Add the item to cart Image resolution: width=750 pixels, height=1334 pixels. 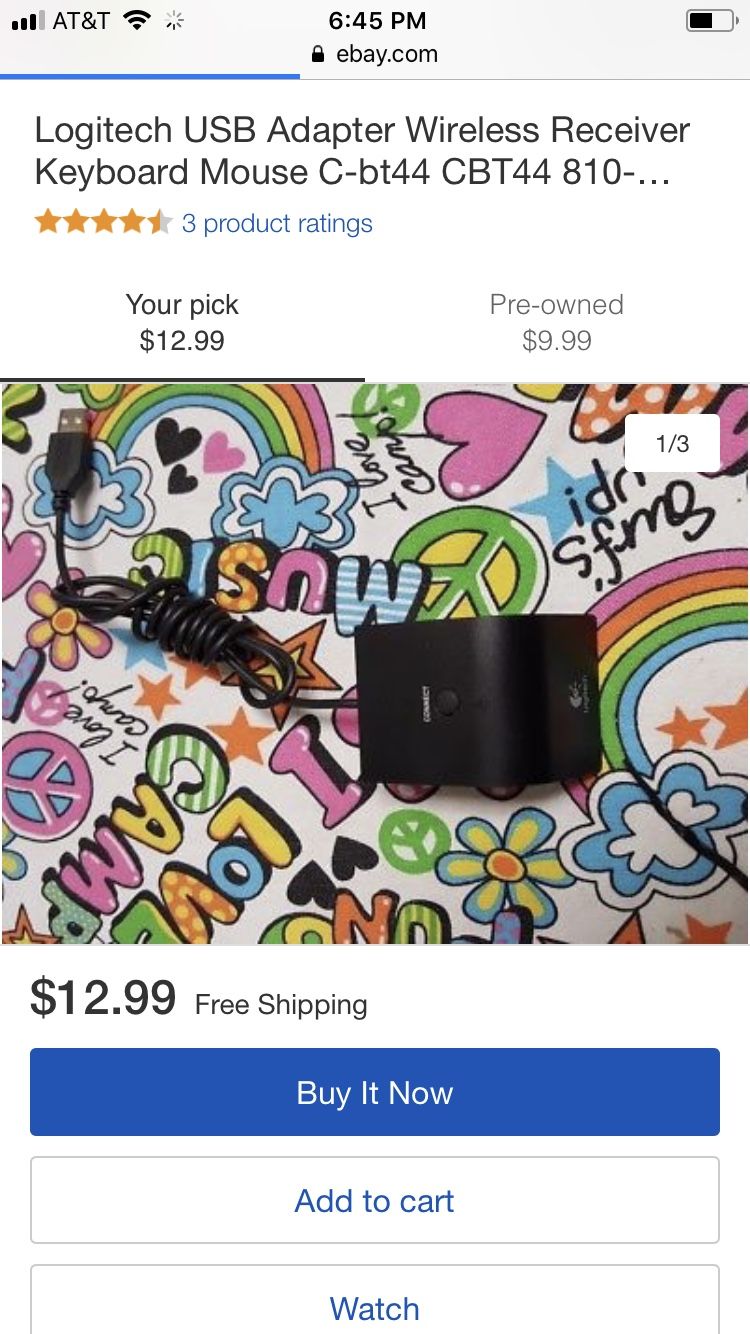pyautogui.click(x=375, y=1200)
